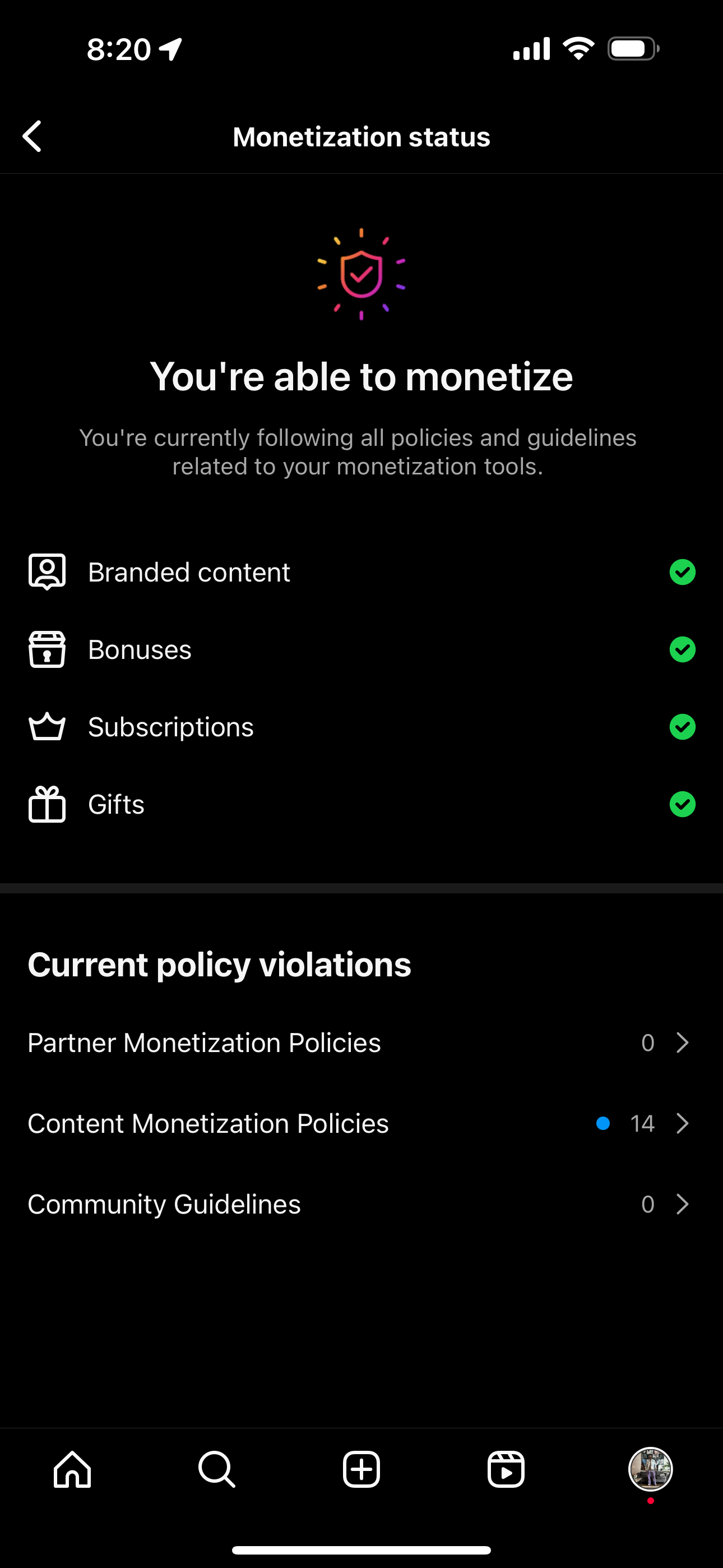Image resolution: width=723 pixels, height=1568 pixels.
Task: Switch to the Search tab
Action: click(x=217, y=1469)
